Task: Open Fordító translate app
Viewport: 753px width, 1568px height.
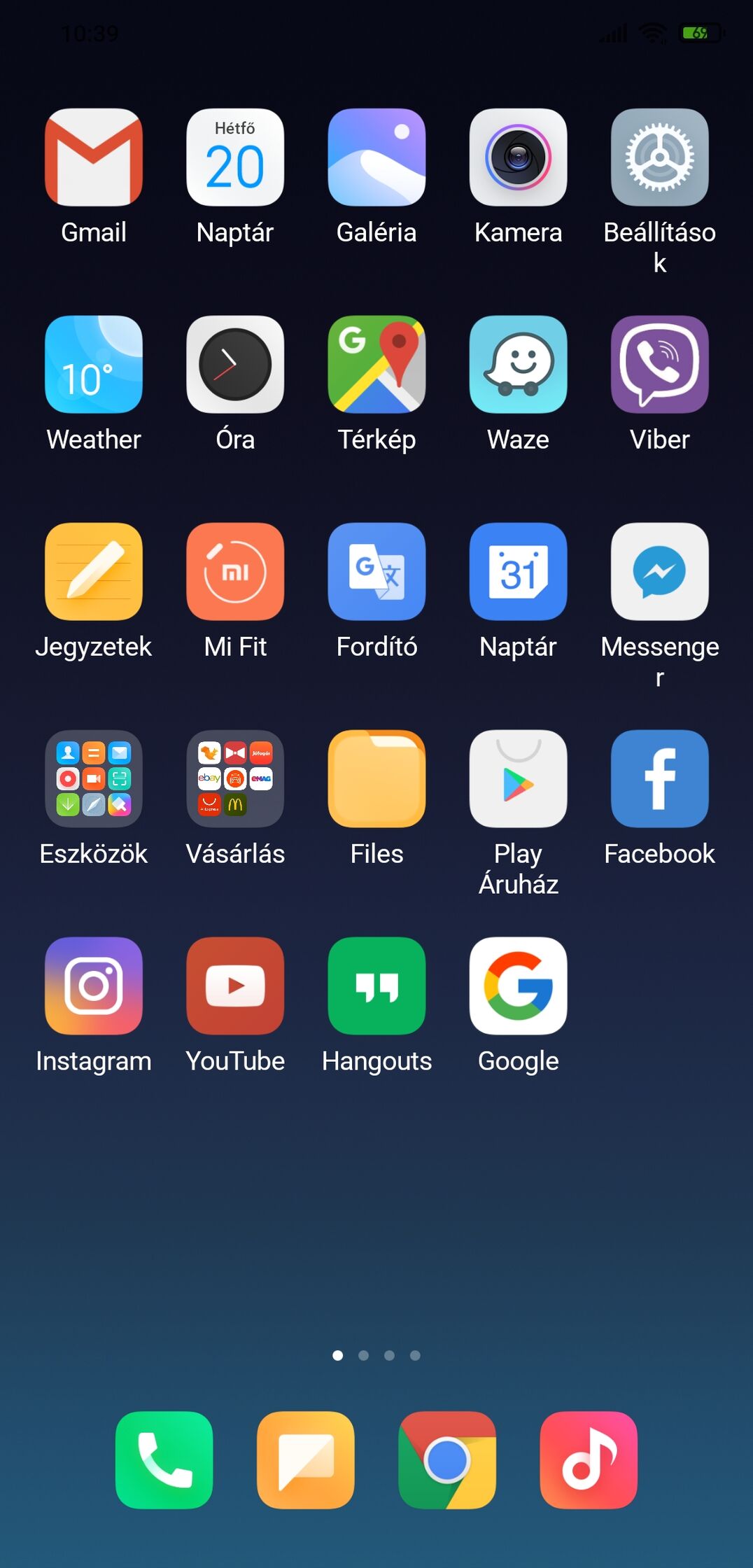Action: point(376,572)
